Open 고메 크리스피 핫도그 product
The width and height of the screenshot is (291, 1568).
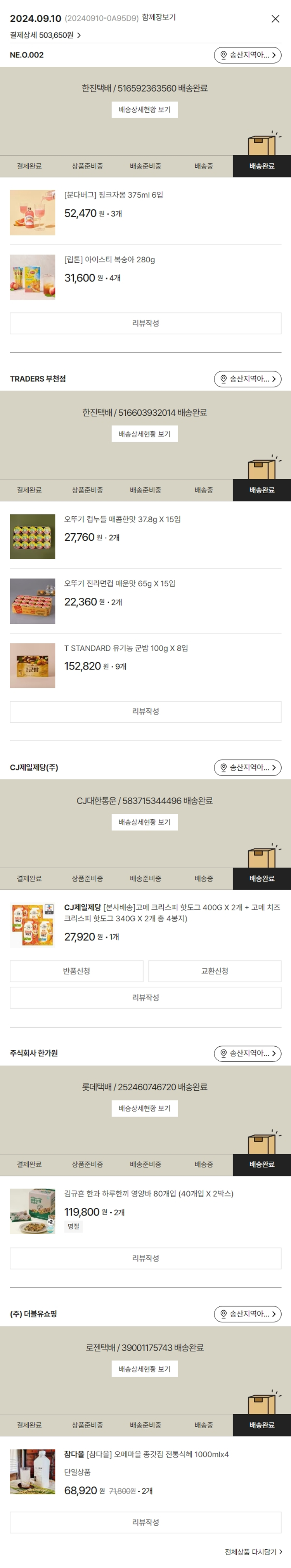[x=171, y=912]
